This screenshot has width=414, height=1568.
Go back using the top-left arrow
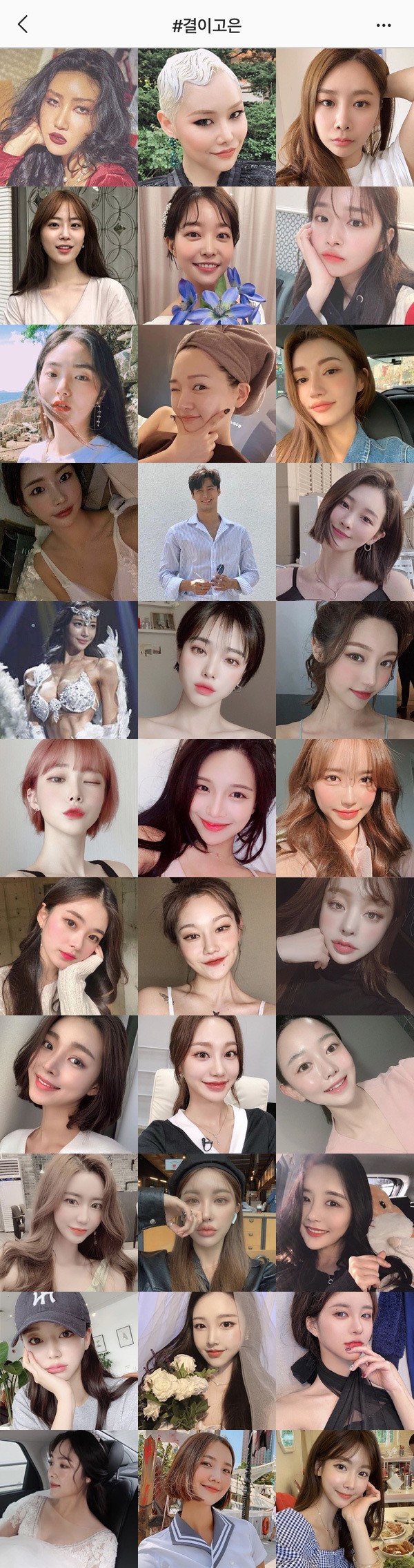click(x=23, y=25)
